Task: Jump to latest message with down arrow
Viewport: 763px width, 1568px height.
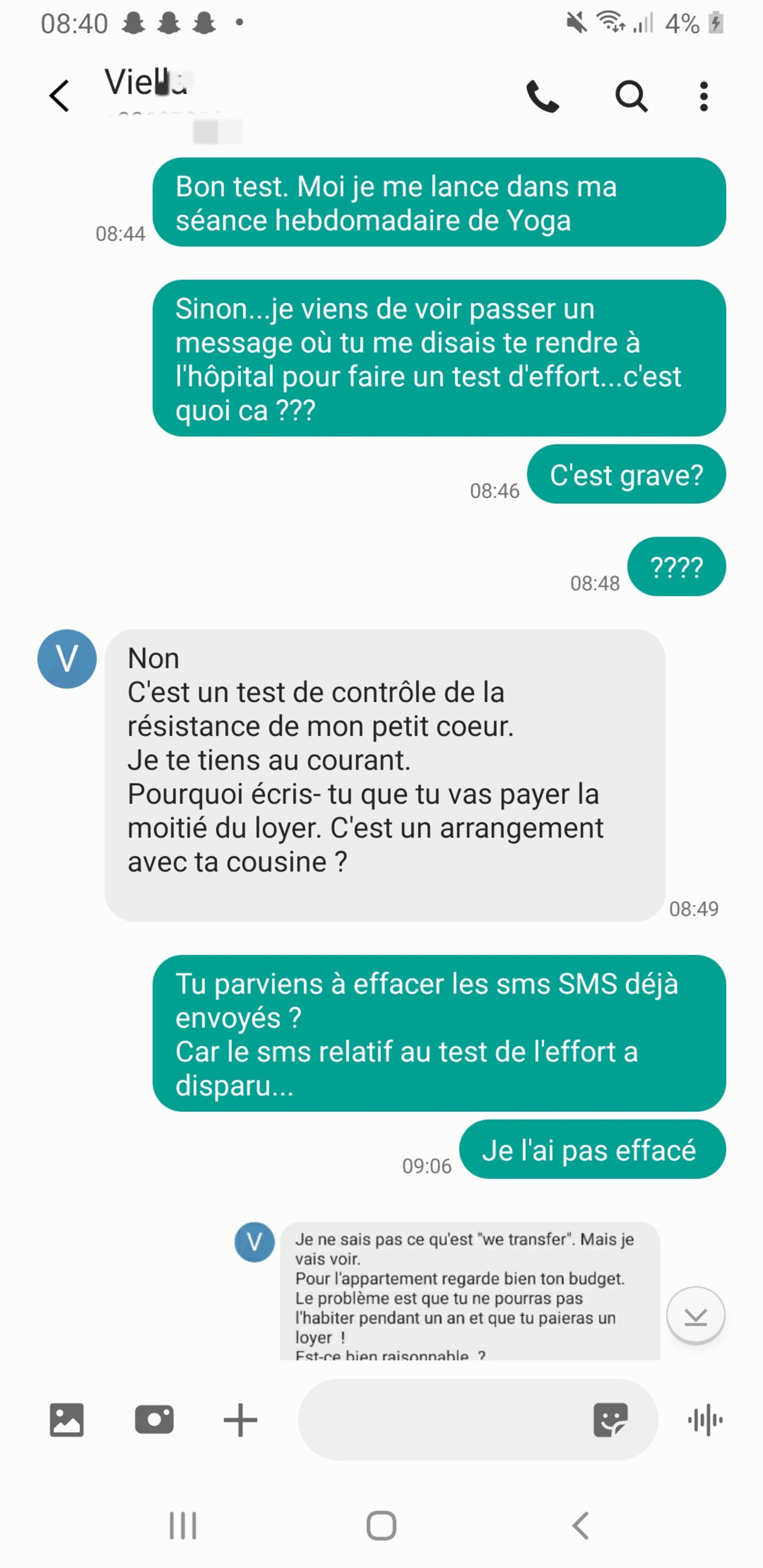Action: click(x=695, y=1315)
